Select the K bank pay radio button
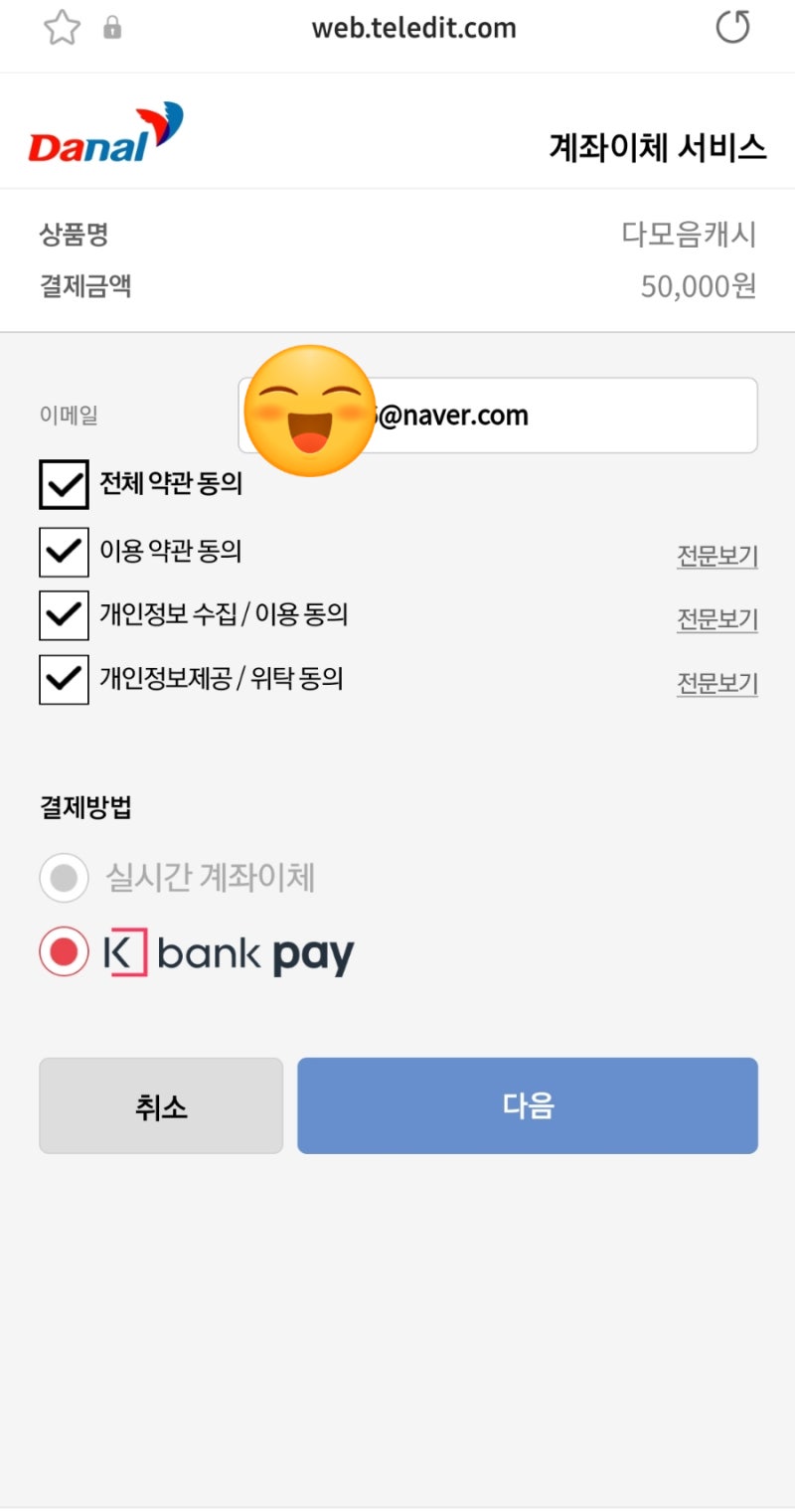The image size is (795, 1512). 64,951
